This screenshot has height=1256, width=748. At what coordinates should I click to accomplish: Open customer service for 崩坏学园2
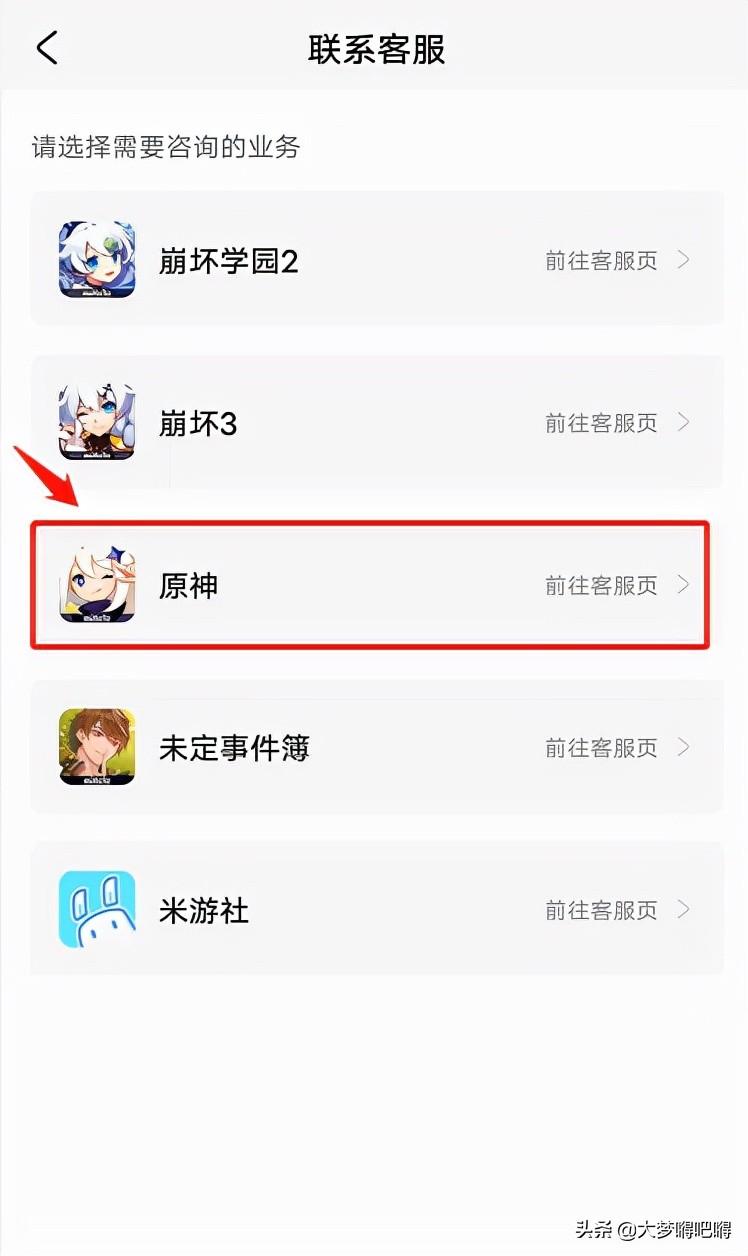pyautogui.click(x=376, y=260)
